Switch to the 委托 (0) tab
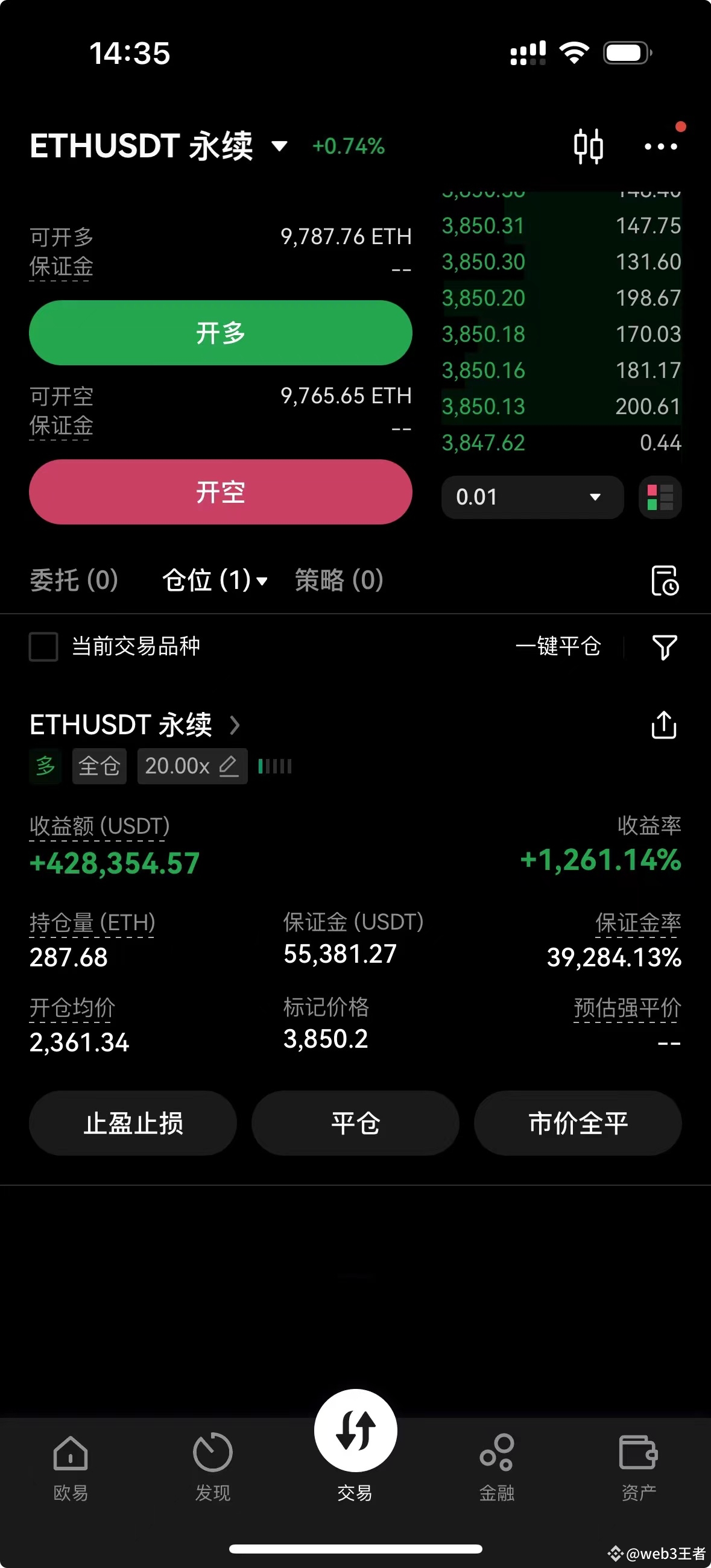This screenshot has height=1568, width=711. coord(74,579)
